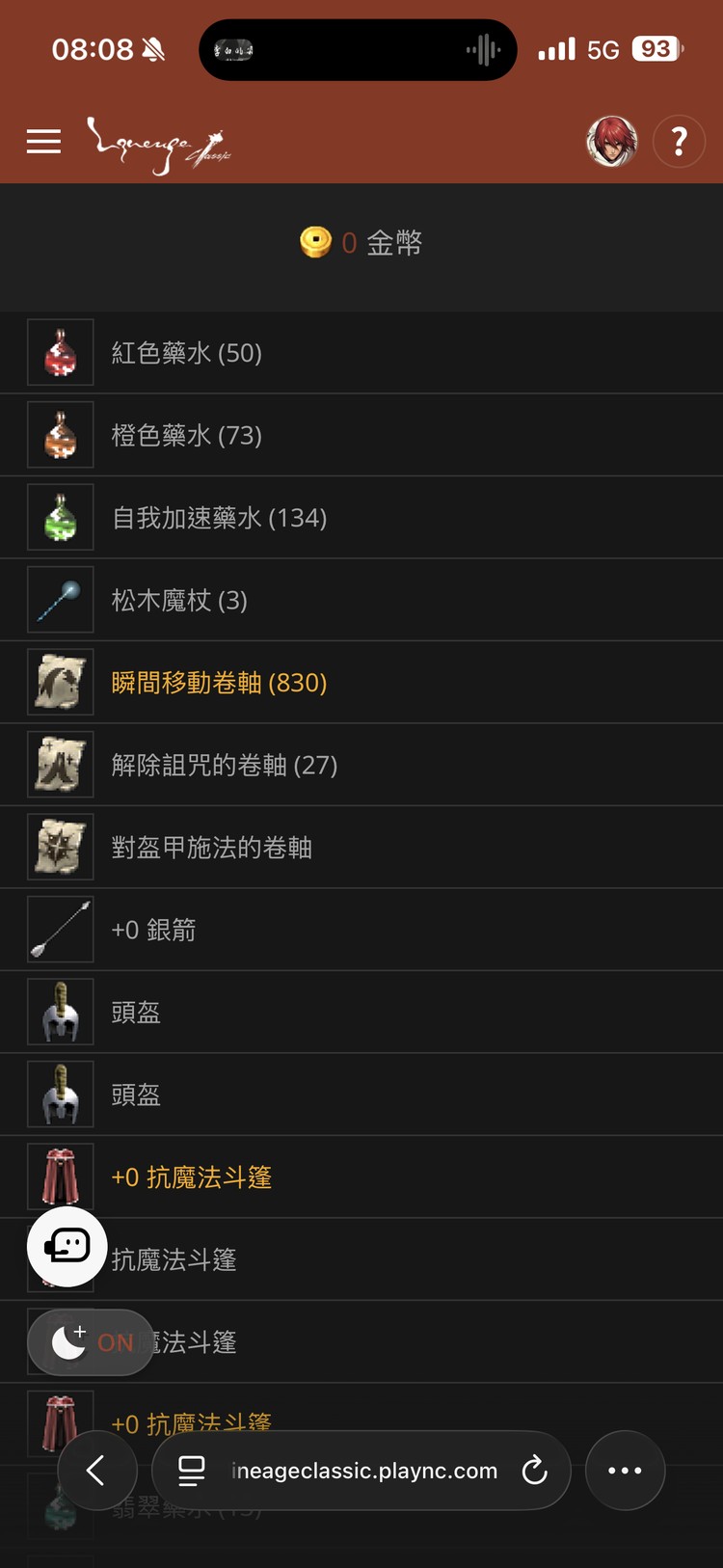Screen dimensions: 723x1568
Task: Open the help question mark button
Action: tap(680, 141)
